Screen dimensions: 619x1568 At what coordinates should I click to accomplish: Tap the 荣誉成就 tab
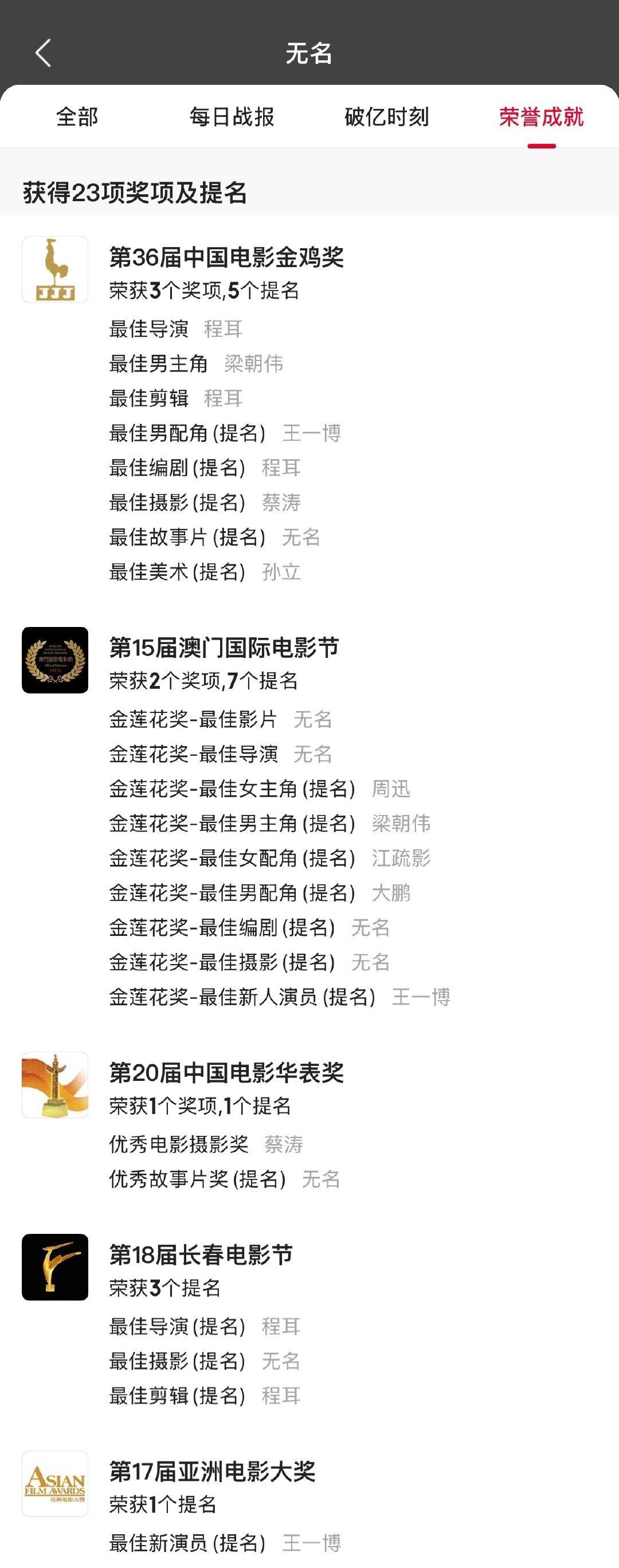541,117
